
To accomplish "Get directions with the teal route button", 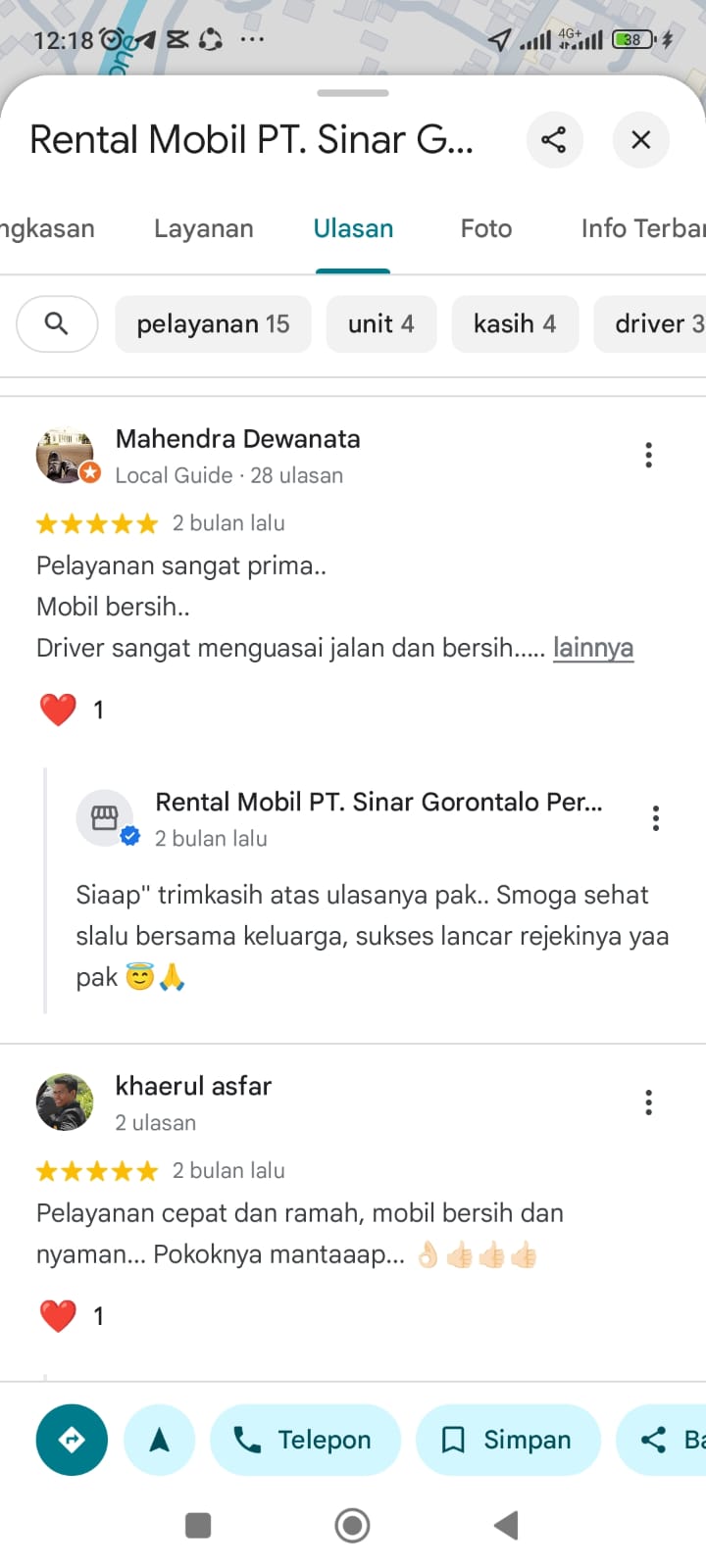I will click(x=72, y=1440).
